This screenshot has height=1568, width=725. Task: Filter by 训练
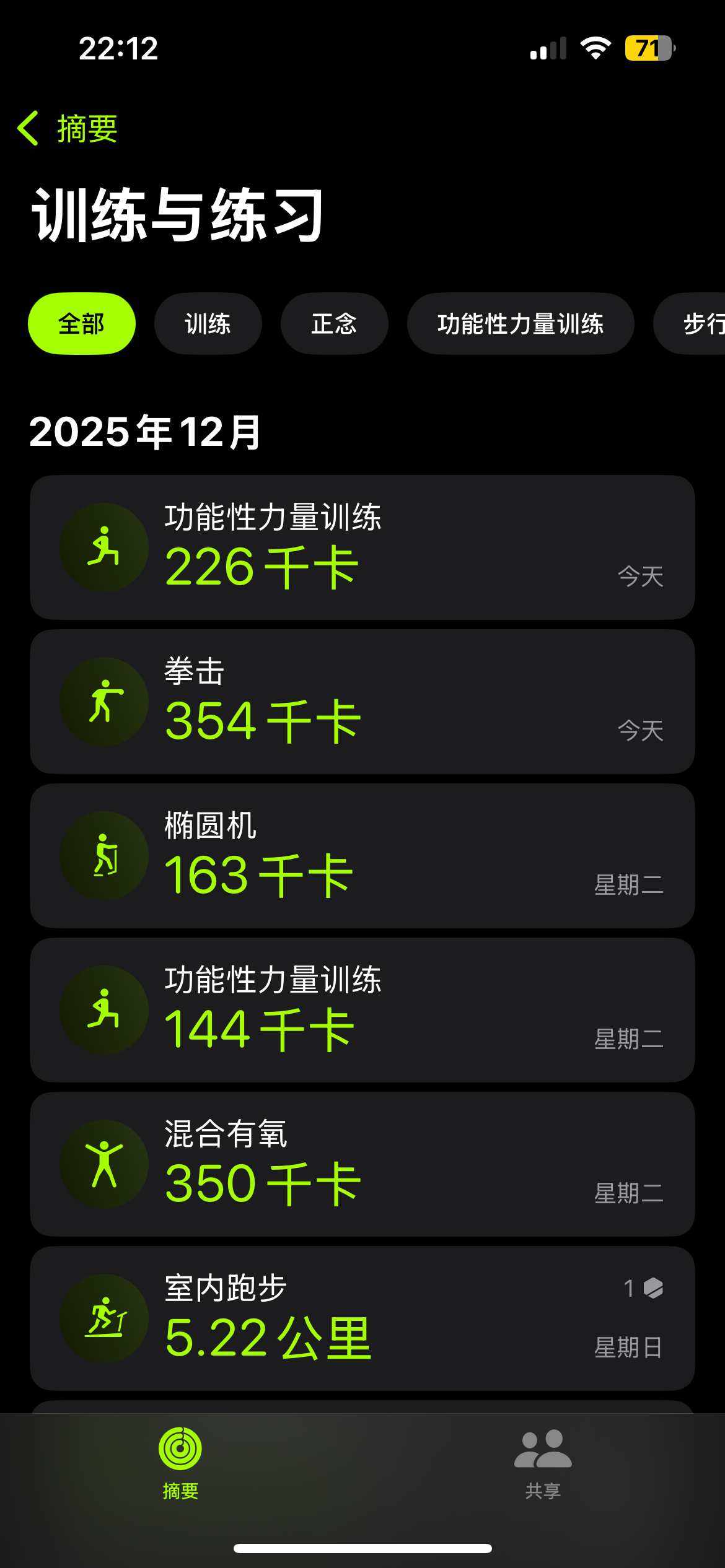(208, 324)
